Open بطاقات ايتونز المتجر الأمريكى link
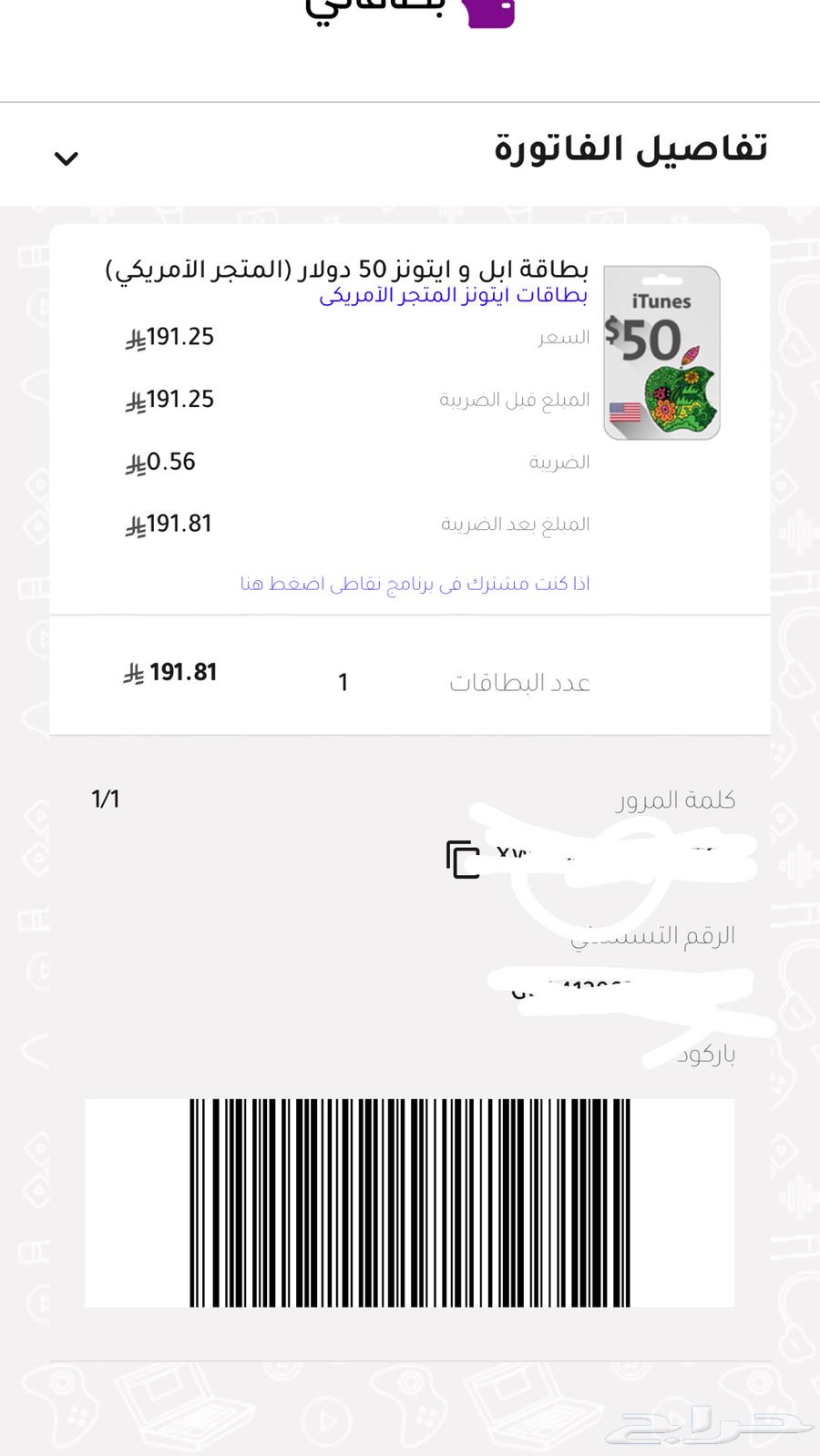 pyautogui.click(x=456, y=298)
